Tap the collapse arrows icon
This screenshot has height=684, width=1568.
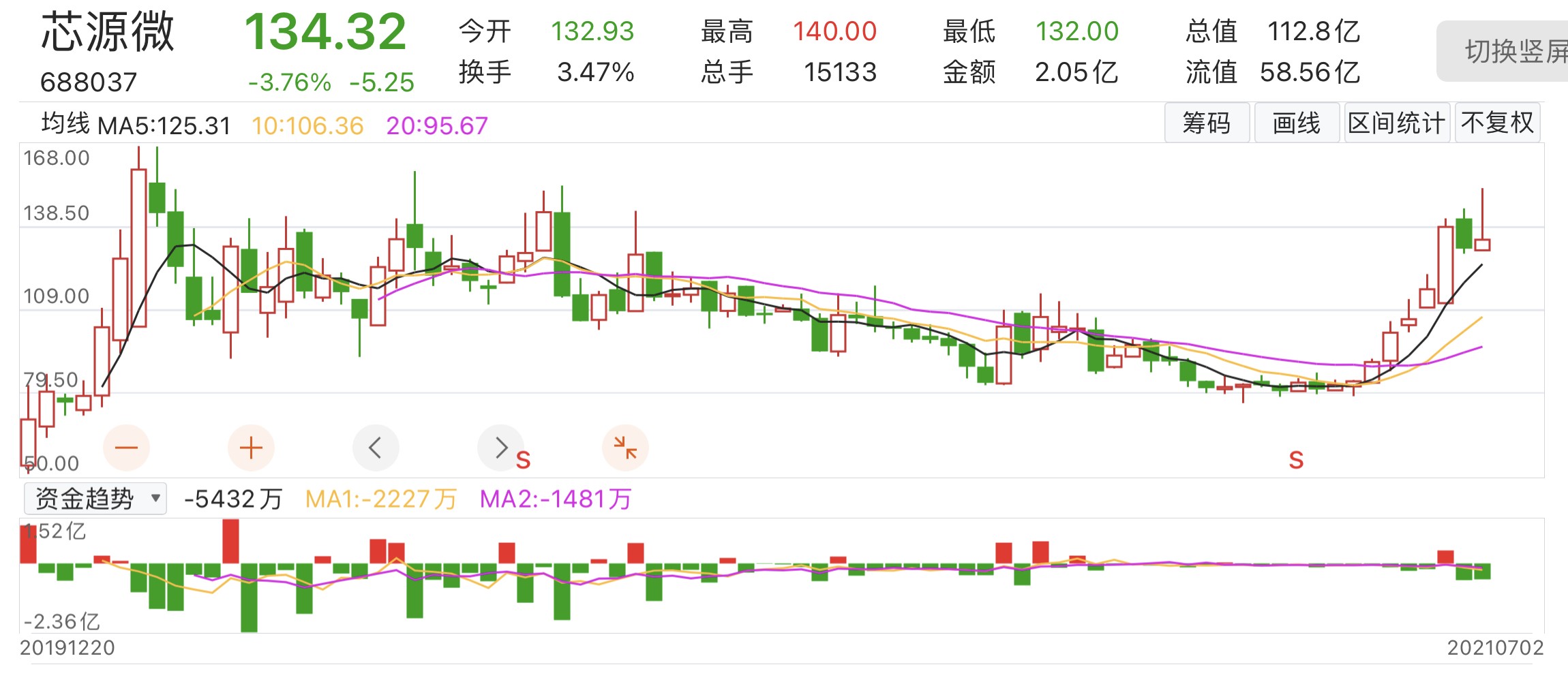pyautogui.click(x=625, y=448)
